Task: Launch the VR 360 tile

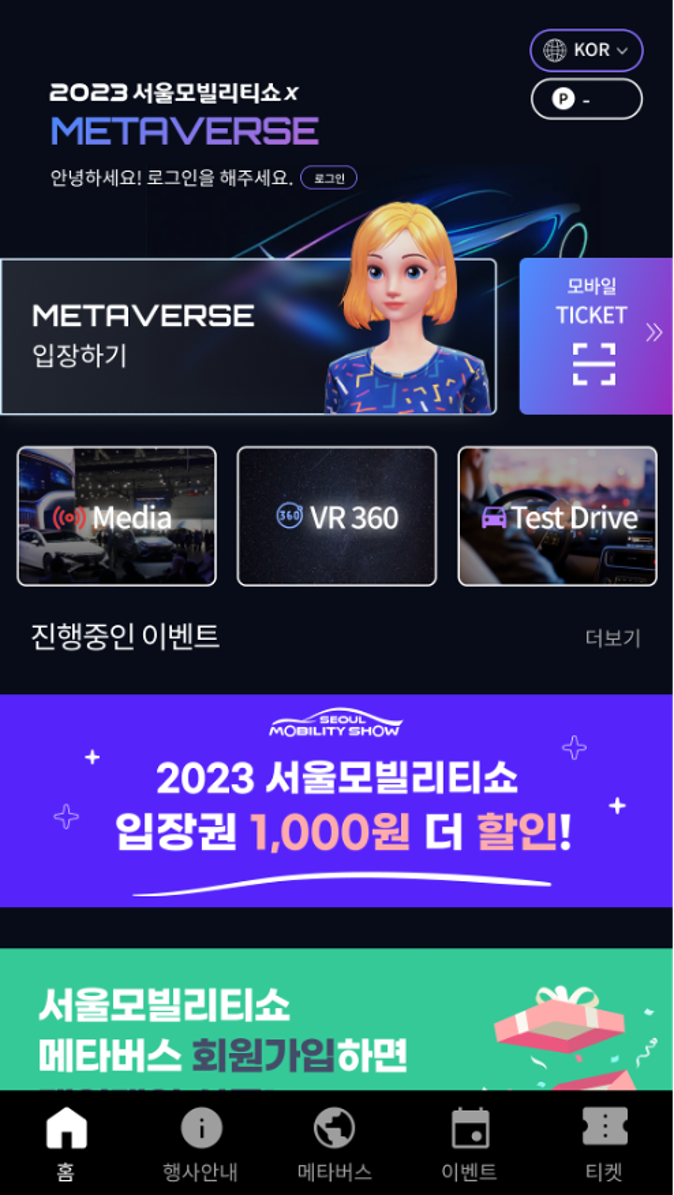Action: coord(337,516)
